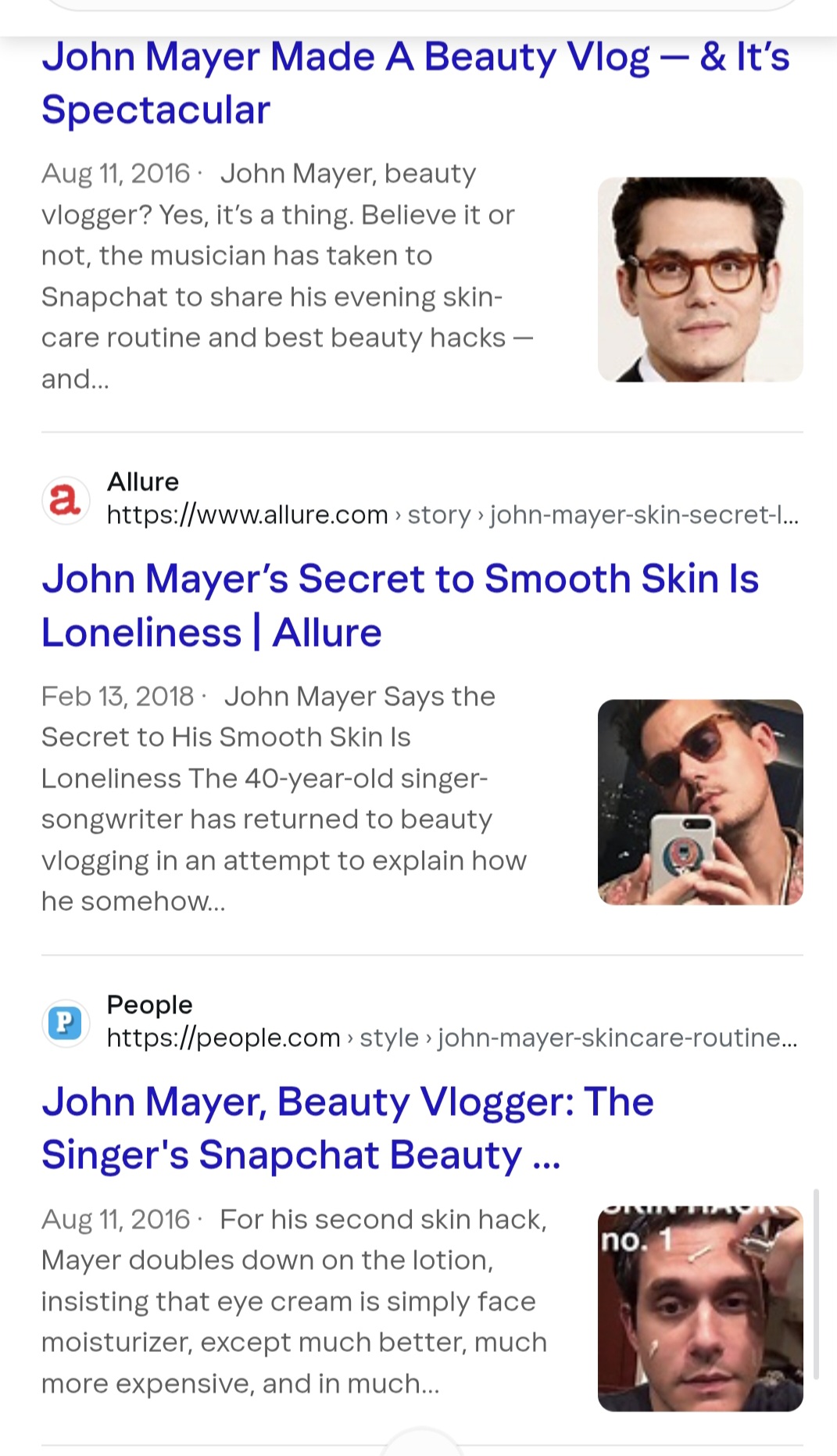Open 'Secret to Smooth Skin Is Loneliness' result
Viewport: 837px width, 1456px height.
tap(399, 605)
